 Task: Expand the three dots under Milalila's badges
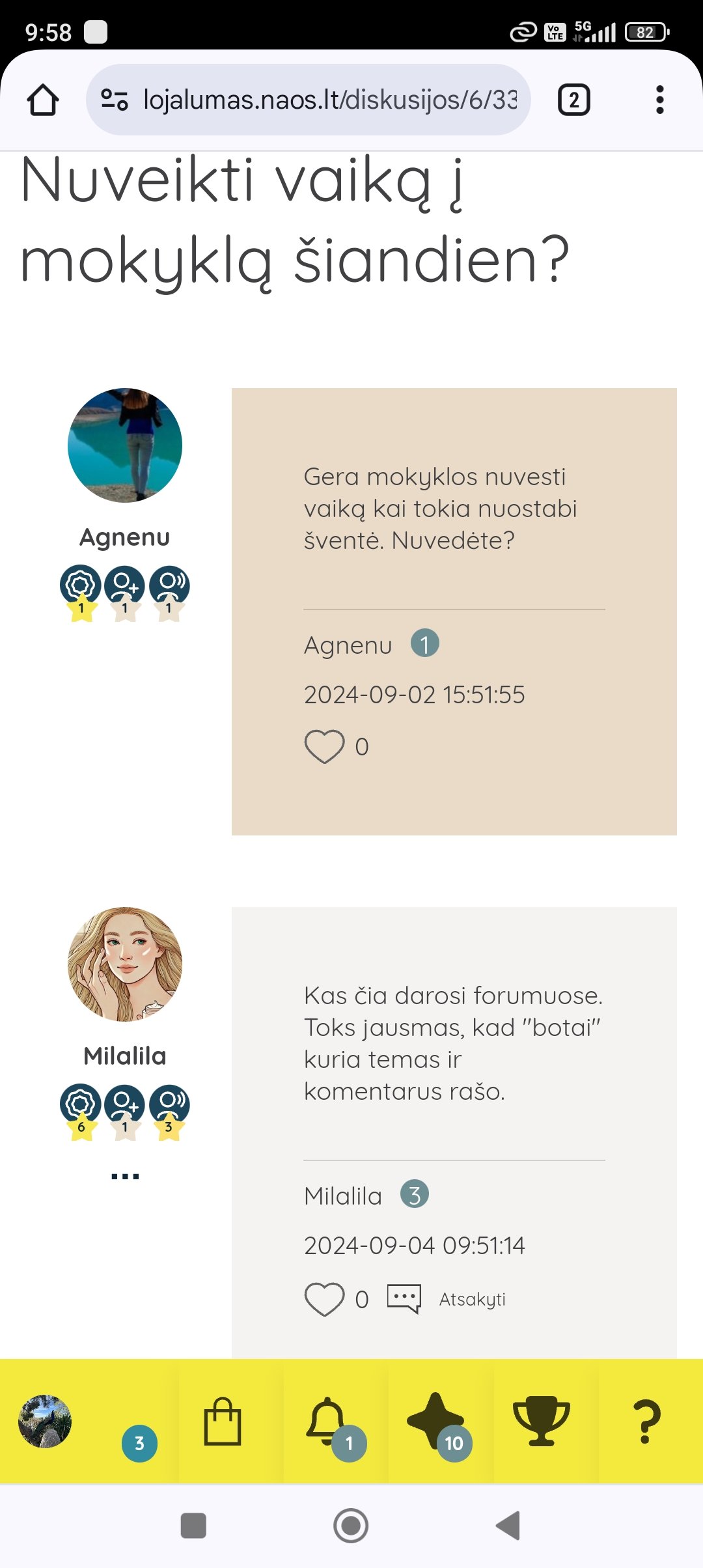(x=125, y=1176)
